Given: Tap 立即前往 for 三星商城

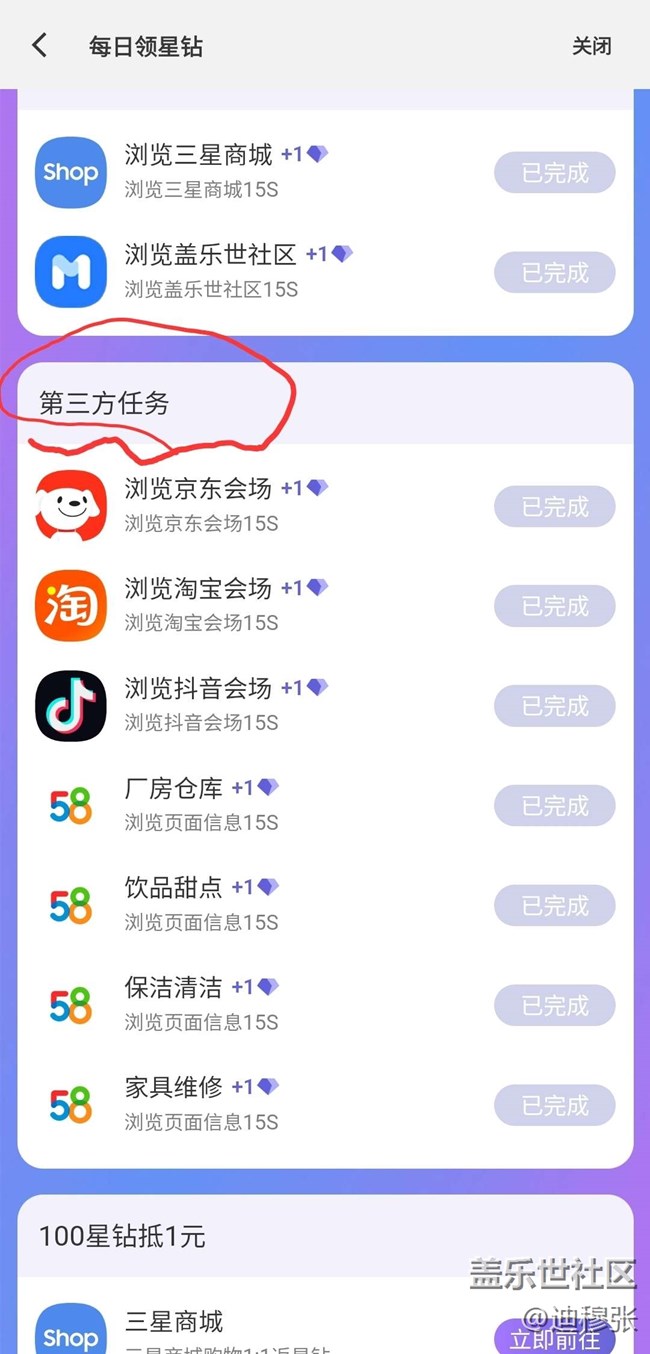Looking at the screenshot, I should coord(555,1337).
